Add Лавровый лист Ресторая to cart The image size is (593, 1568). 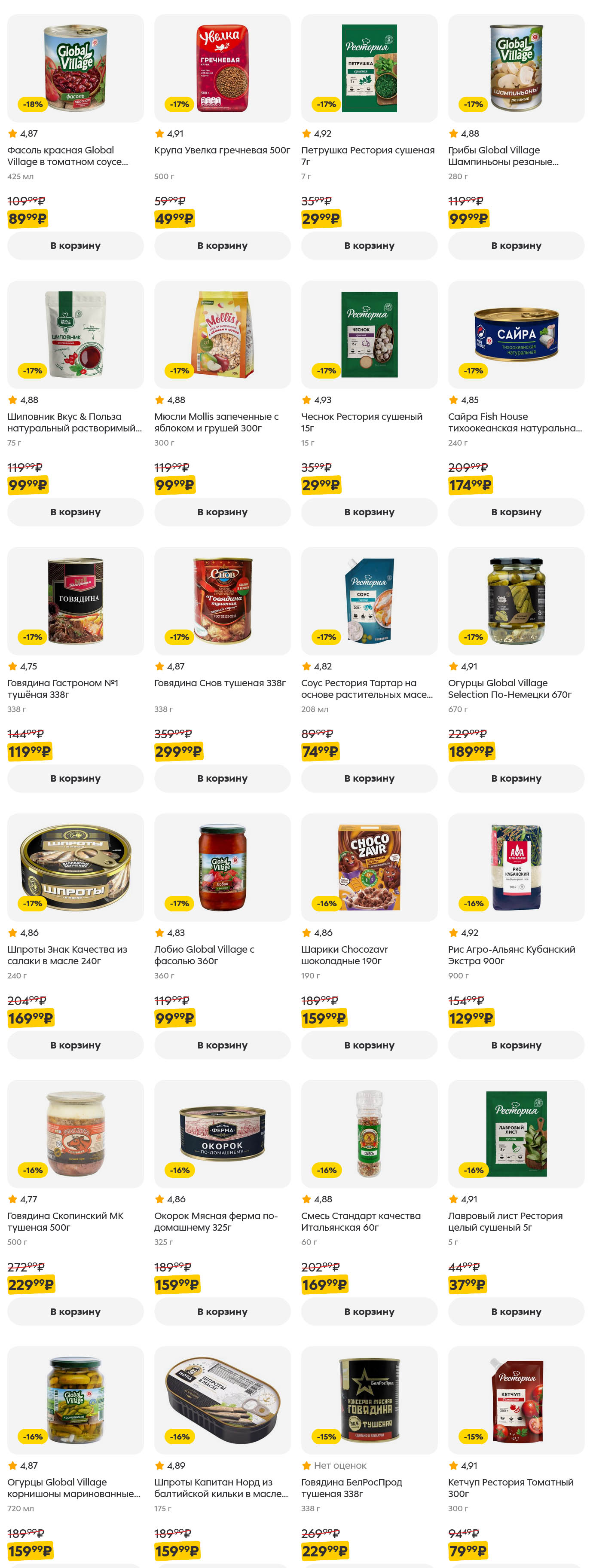pos(516,1312)
